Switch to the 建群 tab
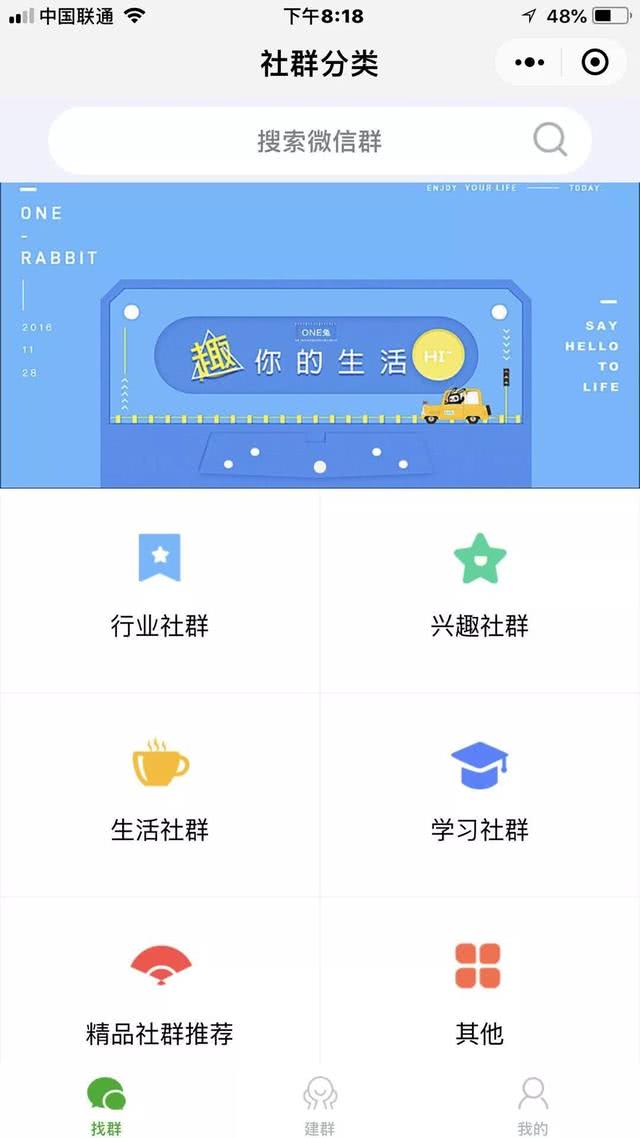This screenshot has height=1138, width=640. (x=320, y=1106)
